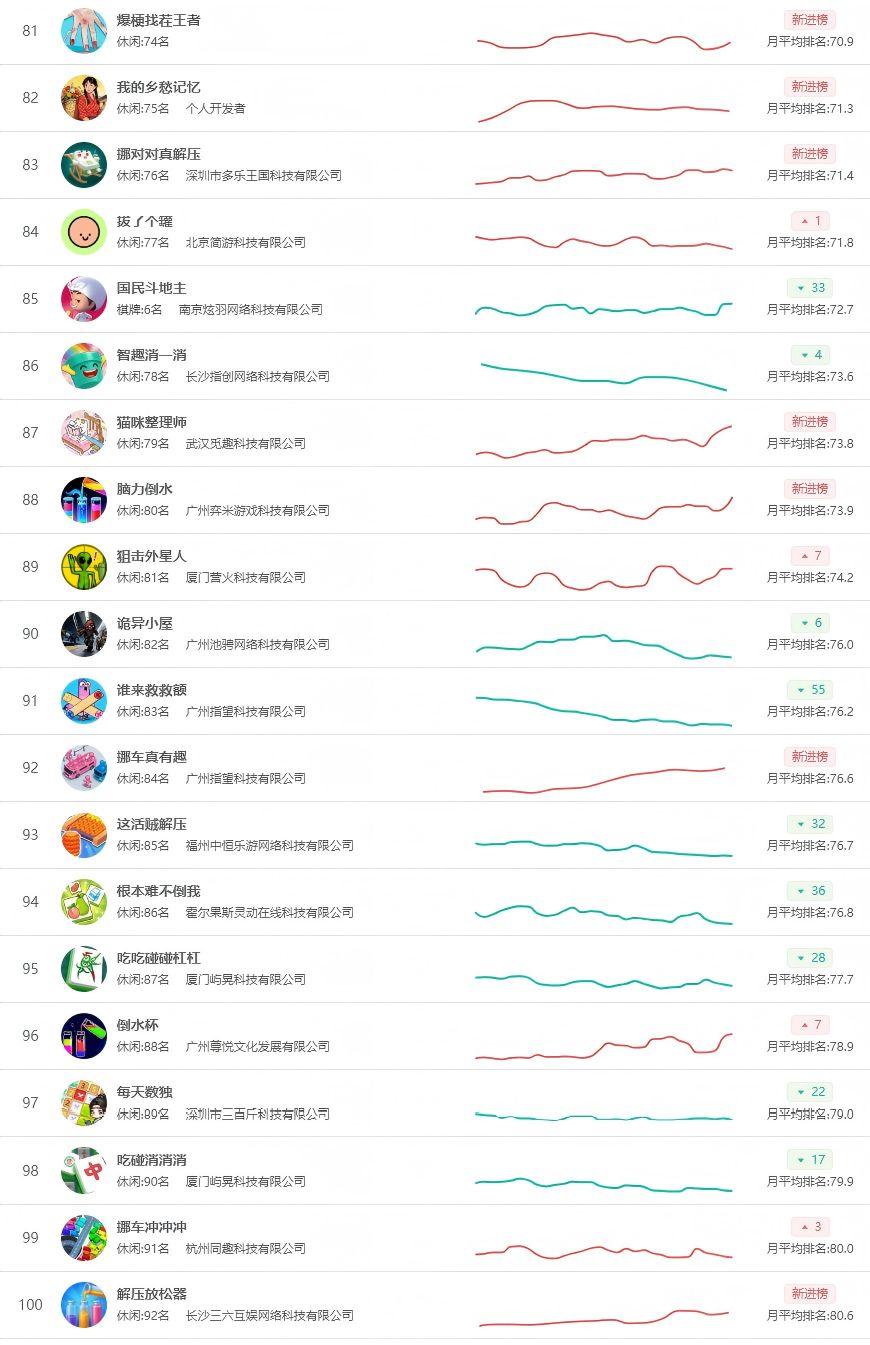View the 狙击外星人 game page

coord(435,567)
